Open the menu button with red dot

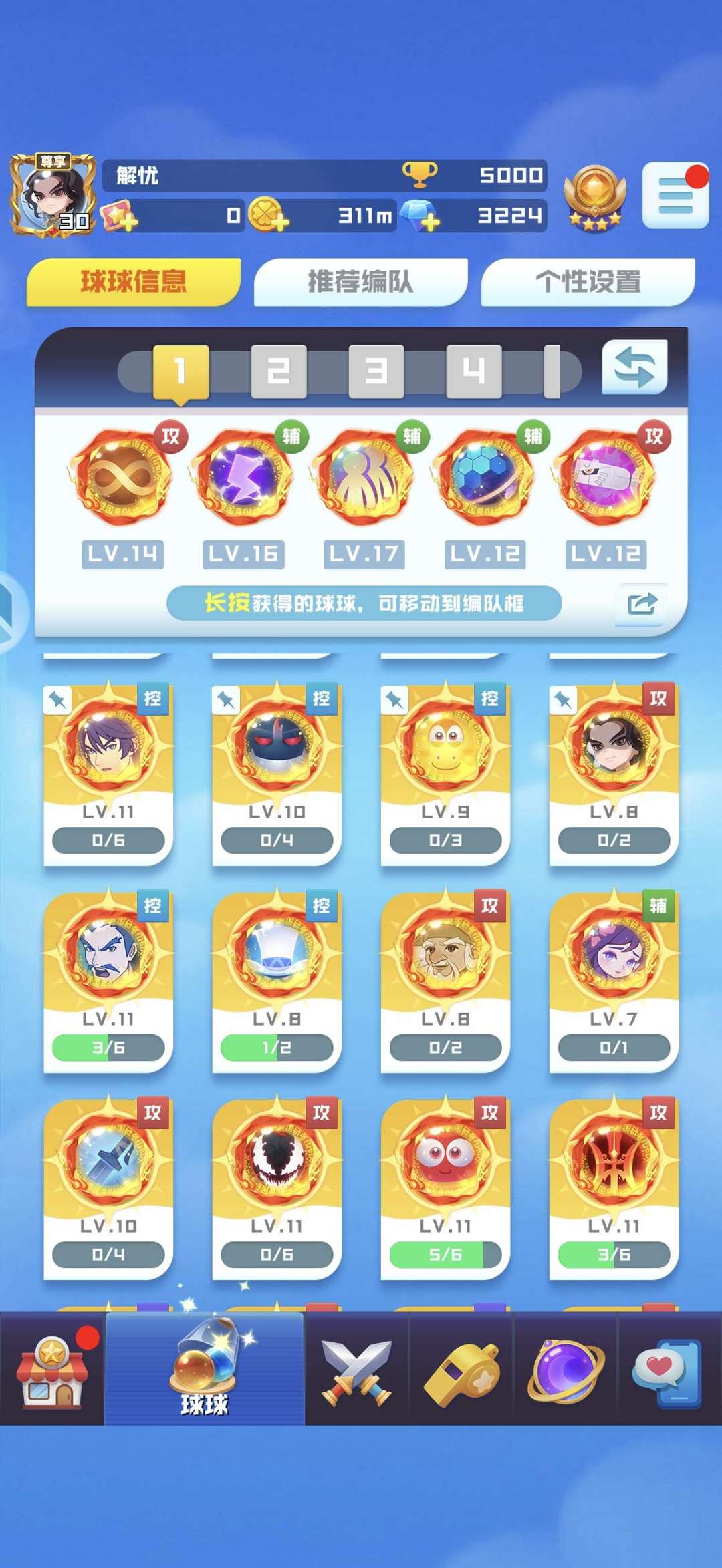(675, 196)
